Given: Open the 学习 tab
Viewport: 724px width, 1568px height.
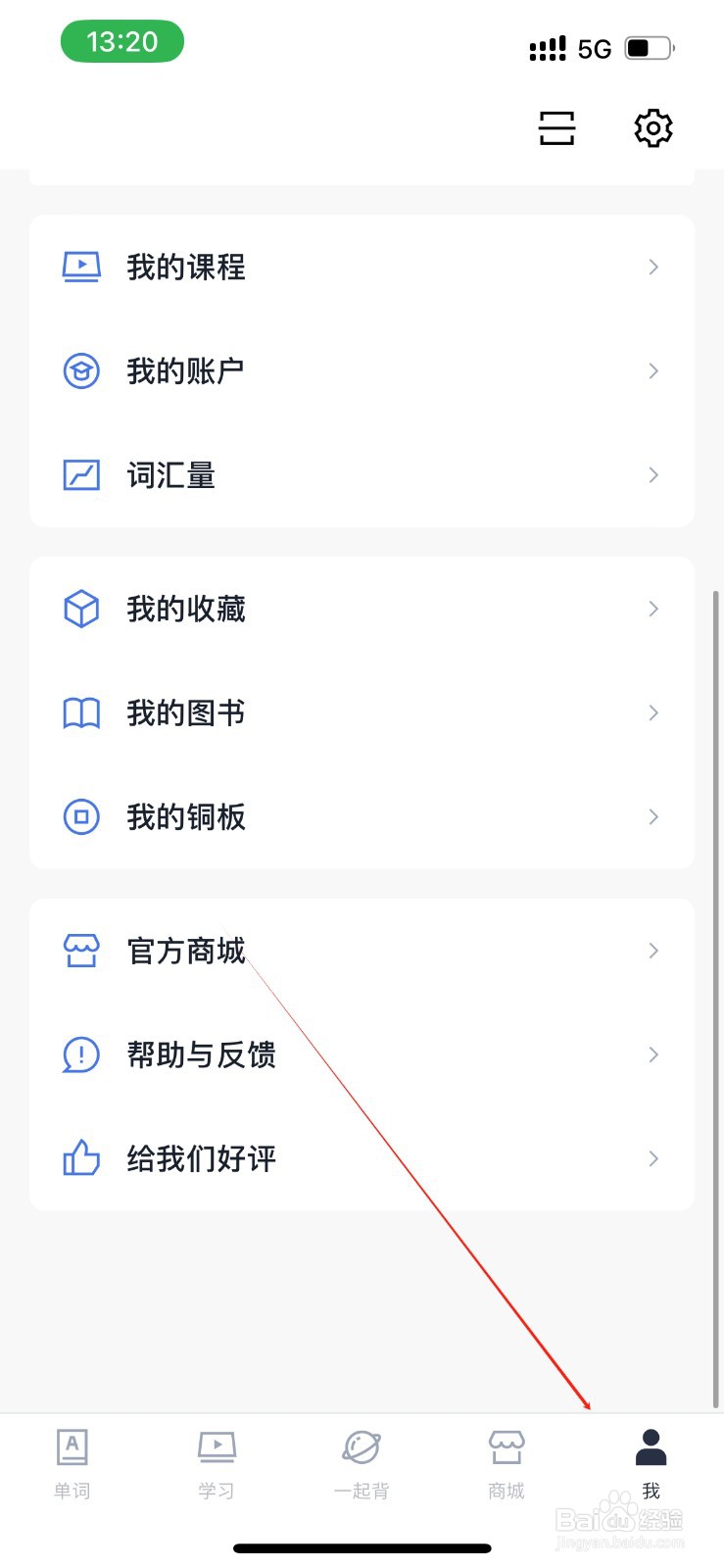Looking at the screenshot, I should (217, 1465).
